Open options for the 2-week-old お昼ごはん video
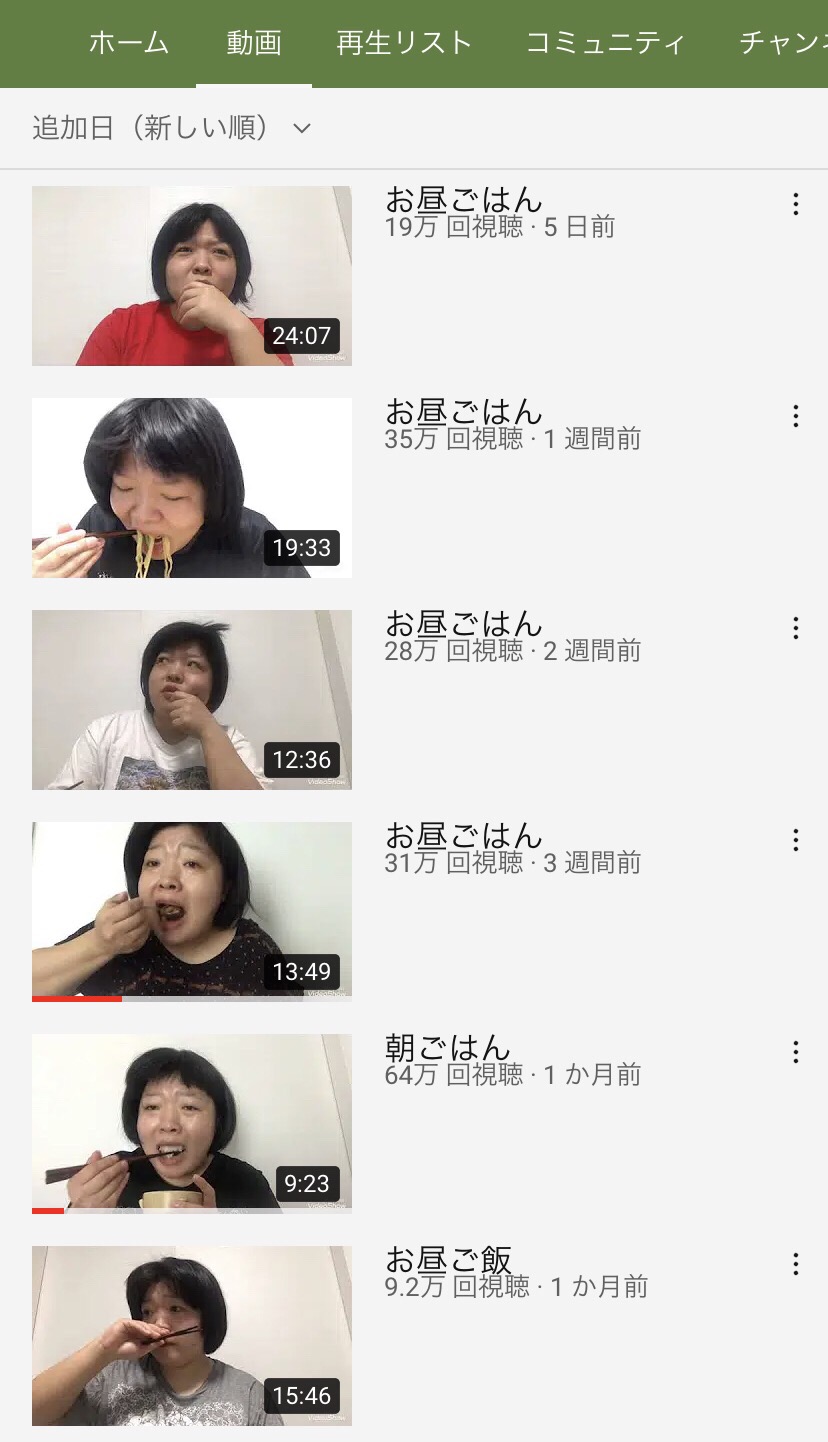This screenshot has width=828, height=1442. (795, 628)
